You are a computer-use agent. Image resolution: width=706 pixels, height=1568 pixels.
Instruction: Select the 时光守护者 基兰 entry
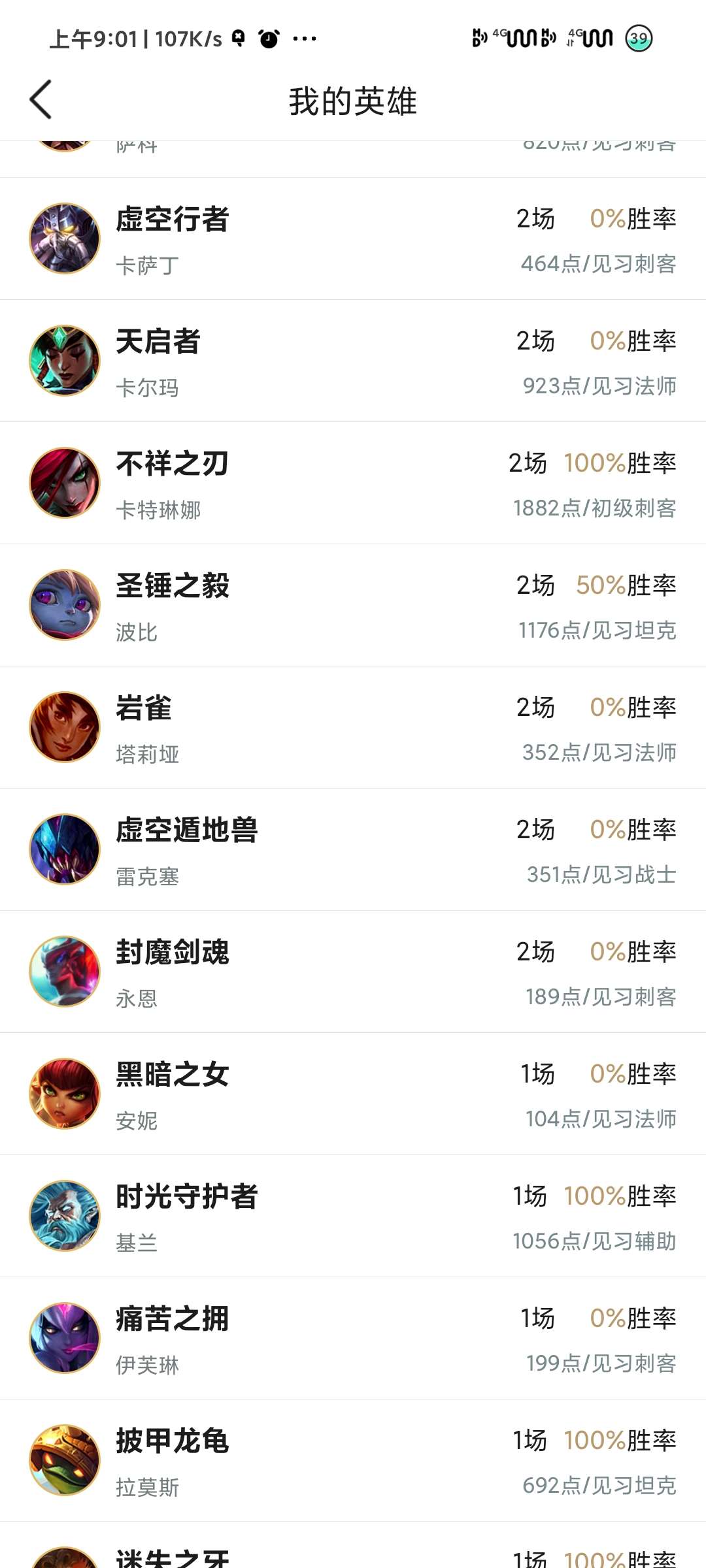point(353,1216)
